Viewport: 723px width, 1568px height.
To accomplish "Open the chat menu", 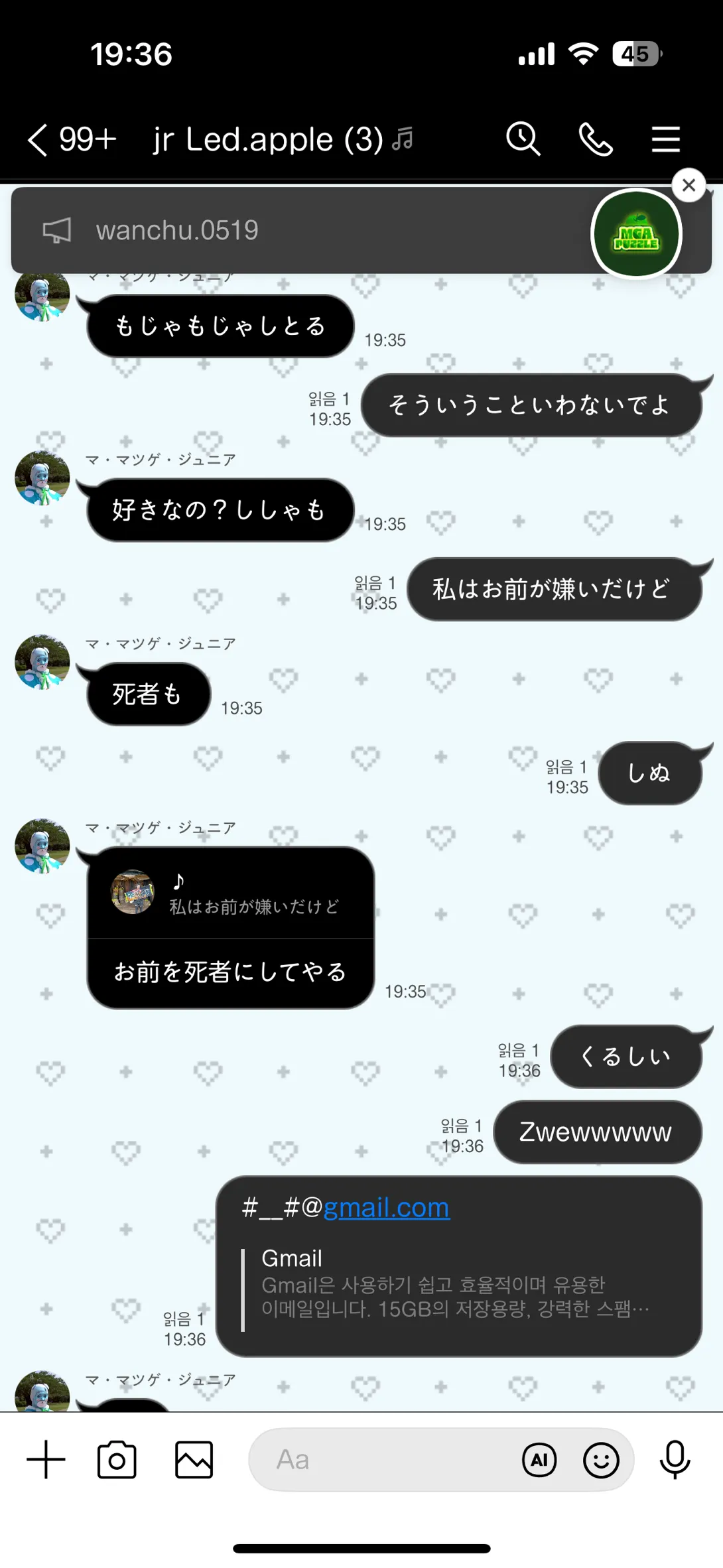I will click(x=665, y=140).
